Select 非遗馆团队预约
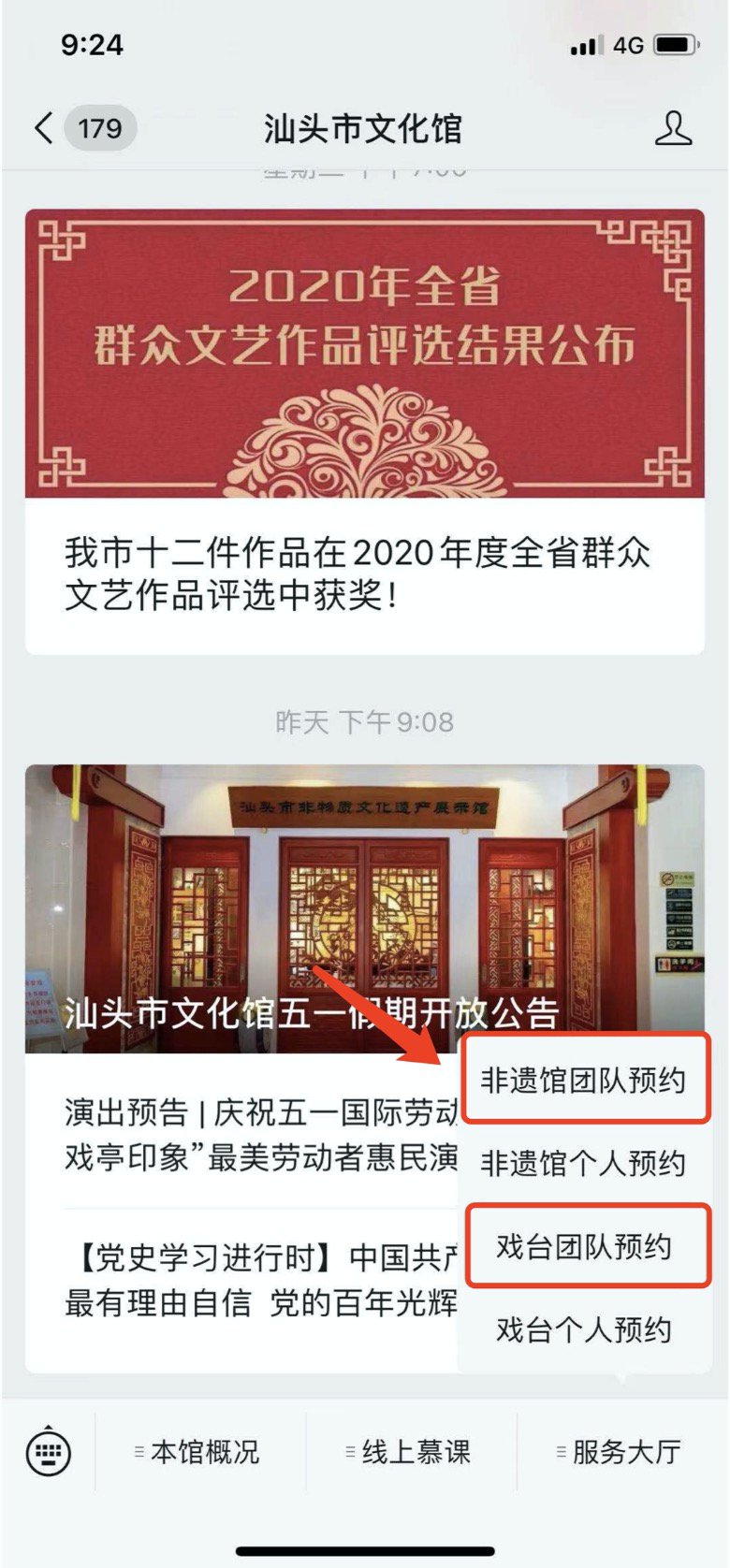730x1568 pixels. 584,1080
